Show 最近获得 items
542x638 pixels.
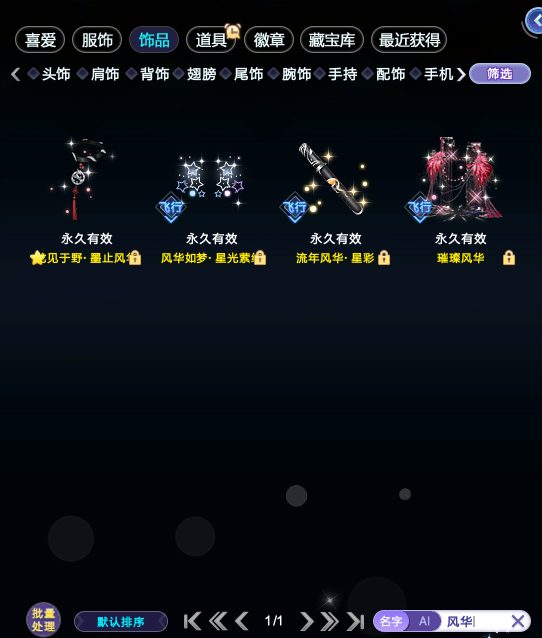(x=409, y=40)
